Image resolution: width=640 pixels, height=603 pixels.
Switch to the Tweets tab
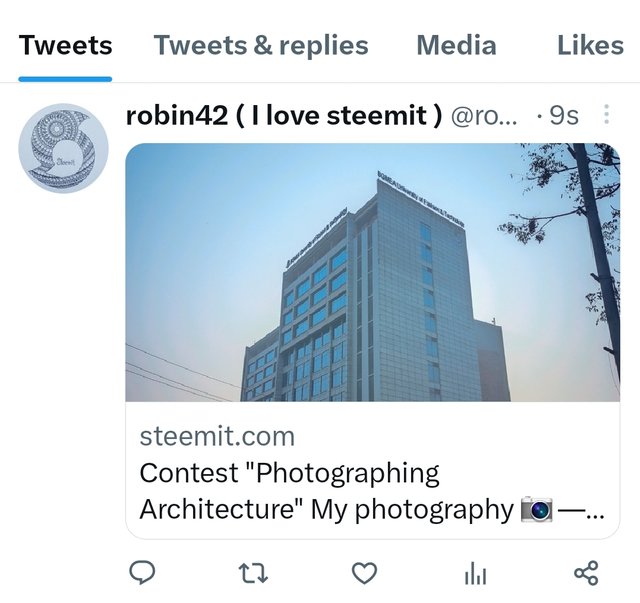65,46
